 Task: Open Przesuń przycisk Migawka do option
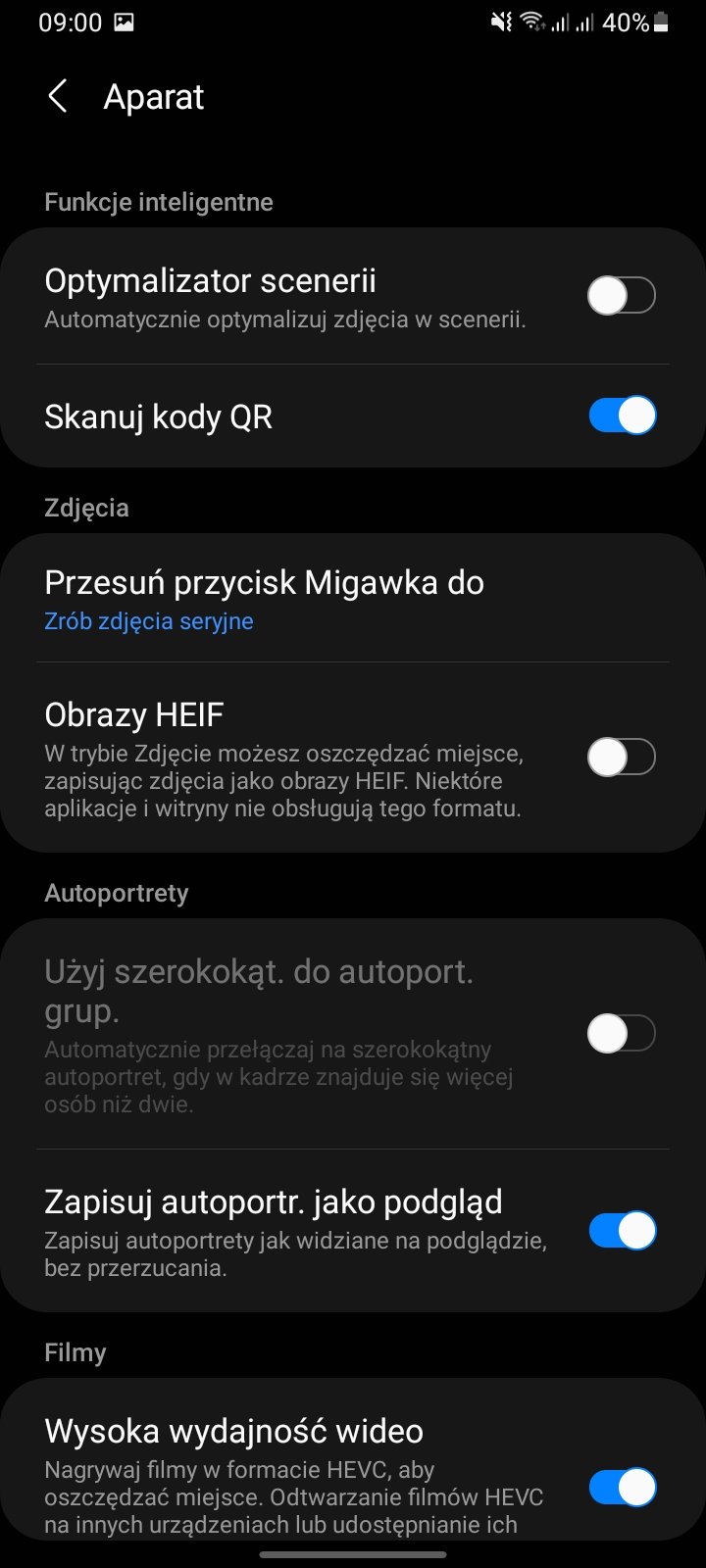tap(353, 600)
